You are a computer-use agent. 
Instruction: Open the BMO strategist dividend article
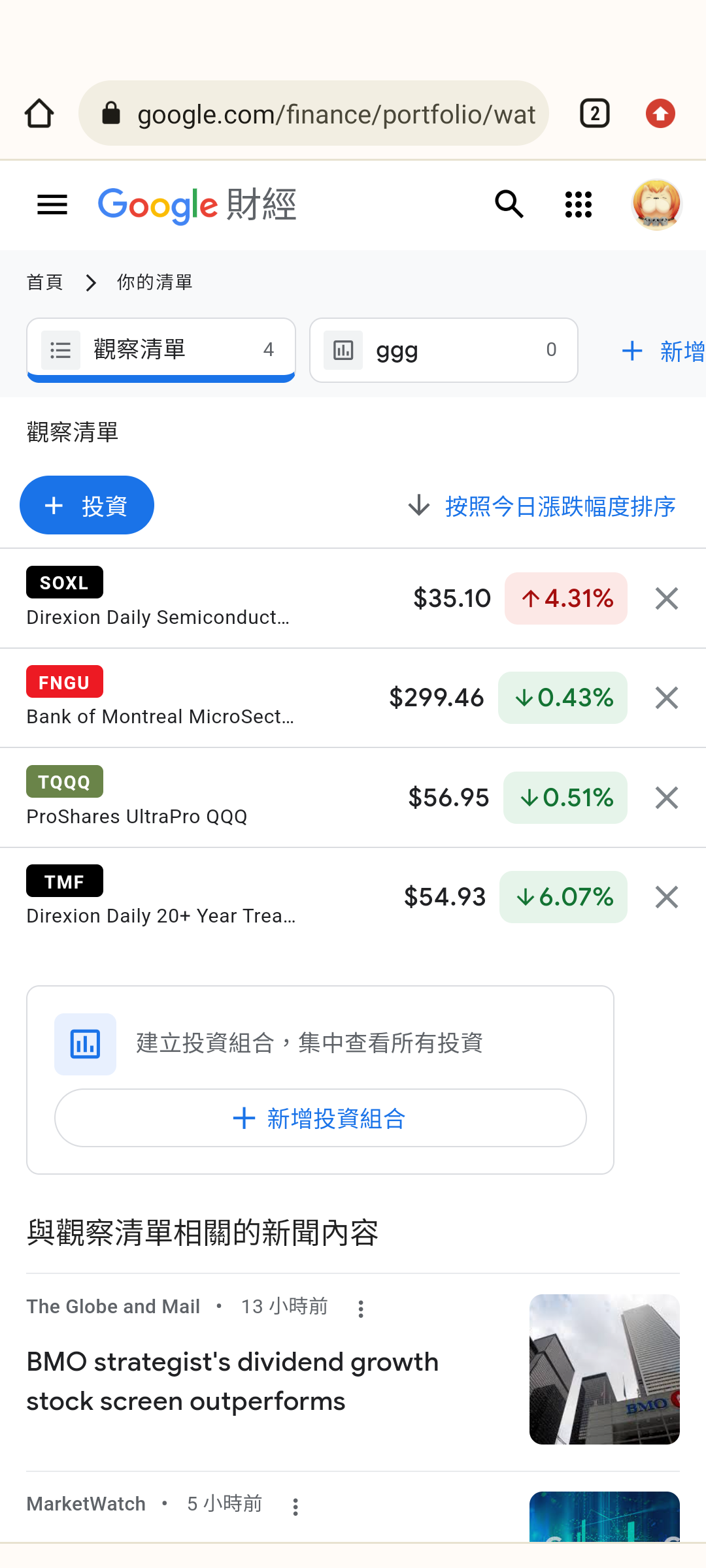pos(232,1381)
